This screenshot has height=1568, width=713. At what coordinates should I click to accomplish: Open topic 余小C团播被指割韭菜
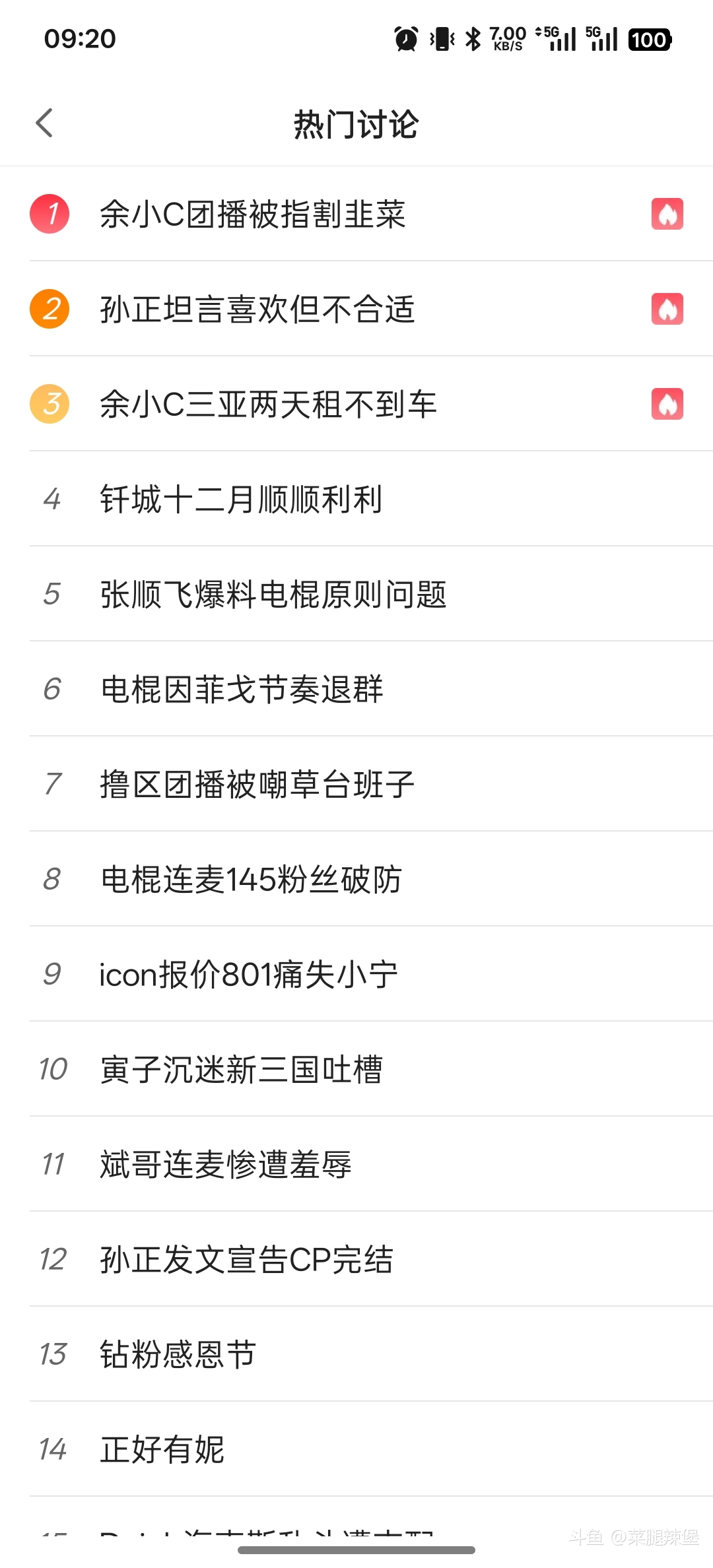click(252, 214)
